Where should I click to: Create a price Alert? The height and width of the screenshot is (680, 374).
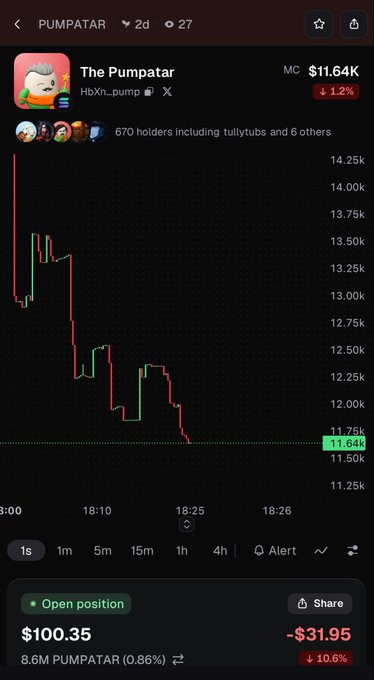point(275,551)
